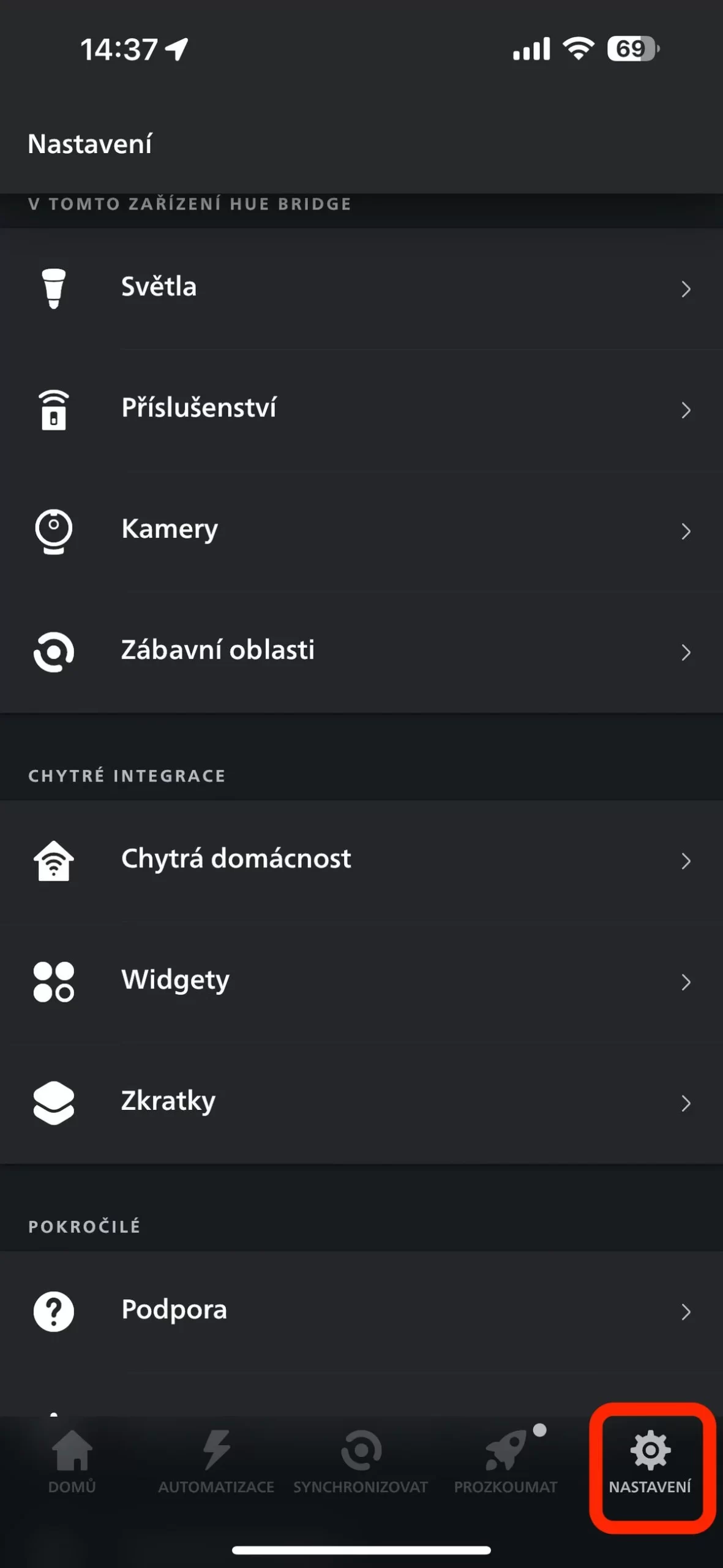Open the Widgety settings row
723x1568 pixels.
[361, 981]
